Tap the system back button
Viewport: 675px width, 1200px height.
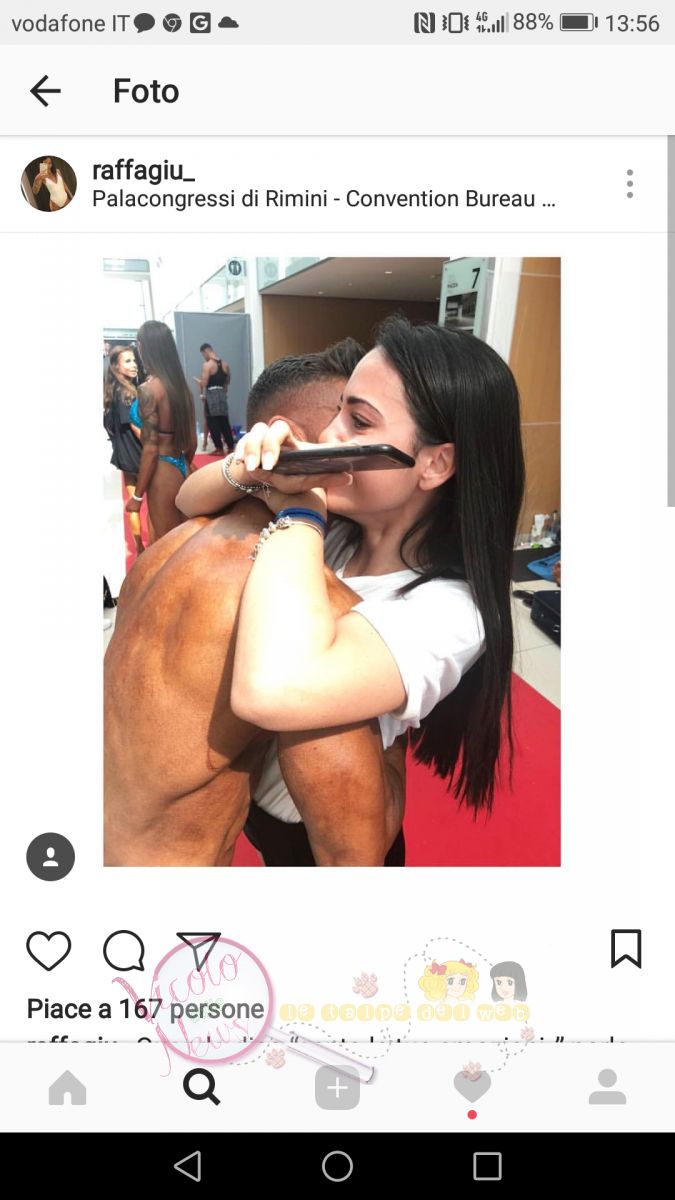tap(187, 1166)
